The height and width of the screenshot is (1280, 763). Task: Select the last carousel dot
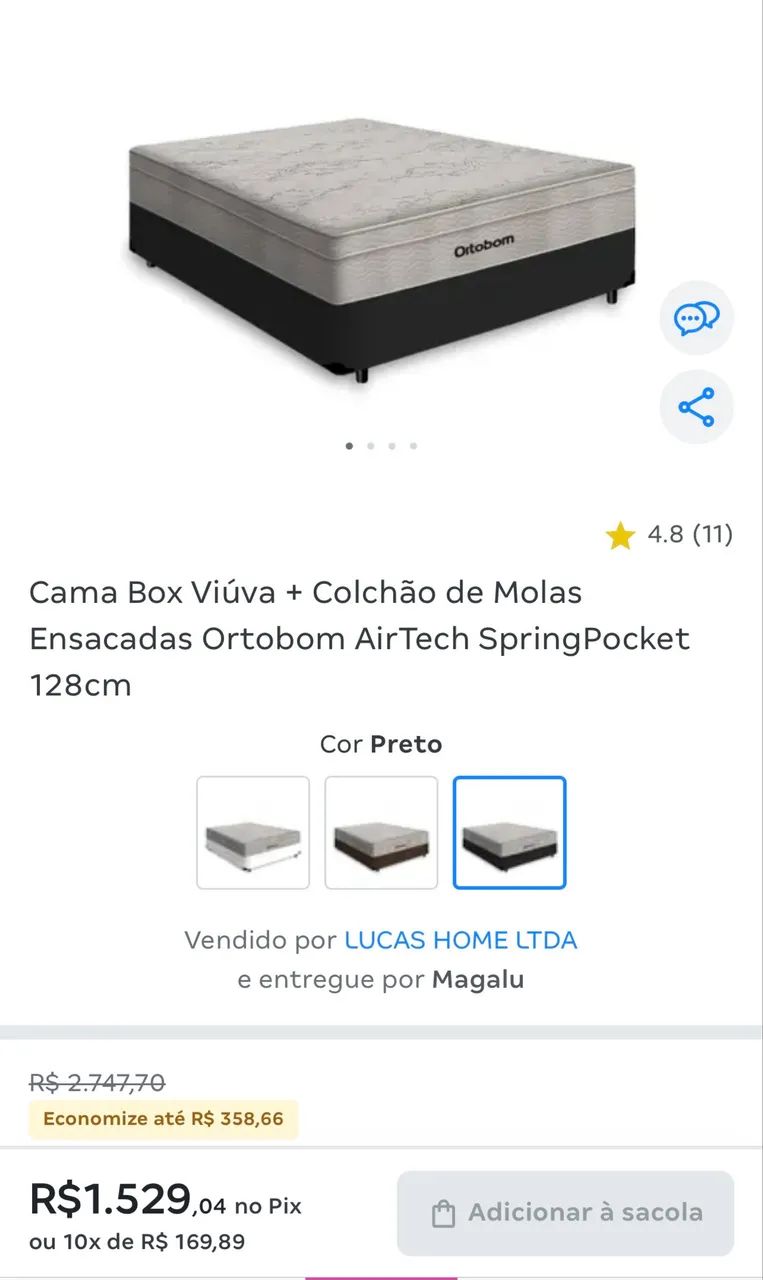click(x=413, y=446)
